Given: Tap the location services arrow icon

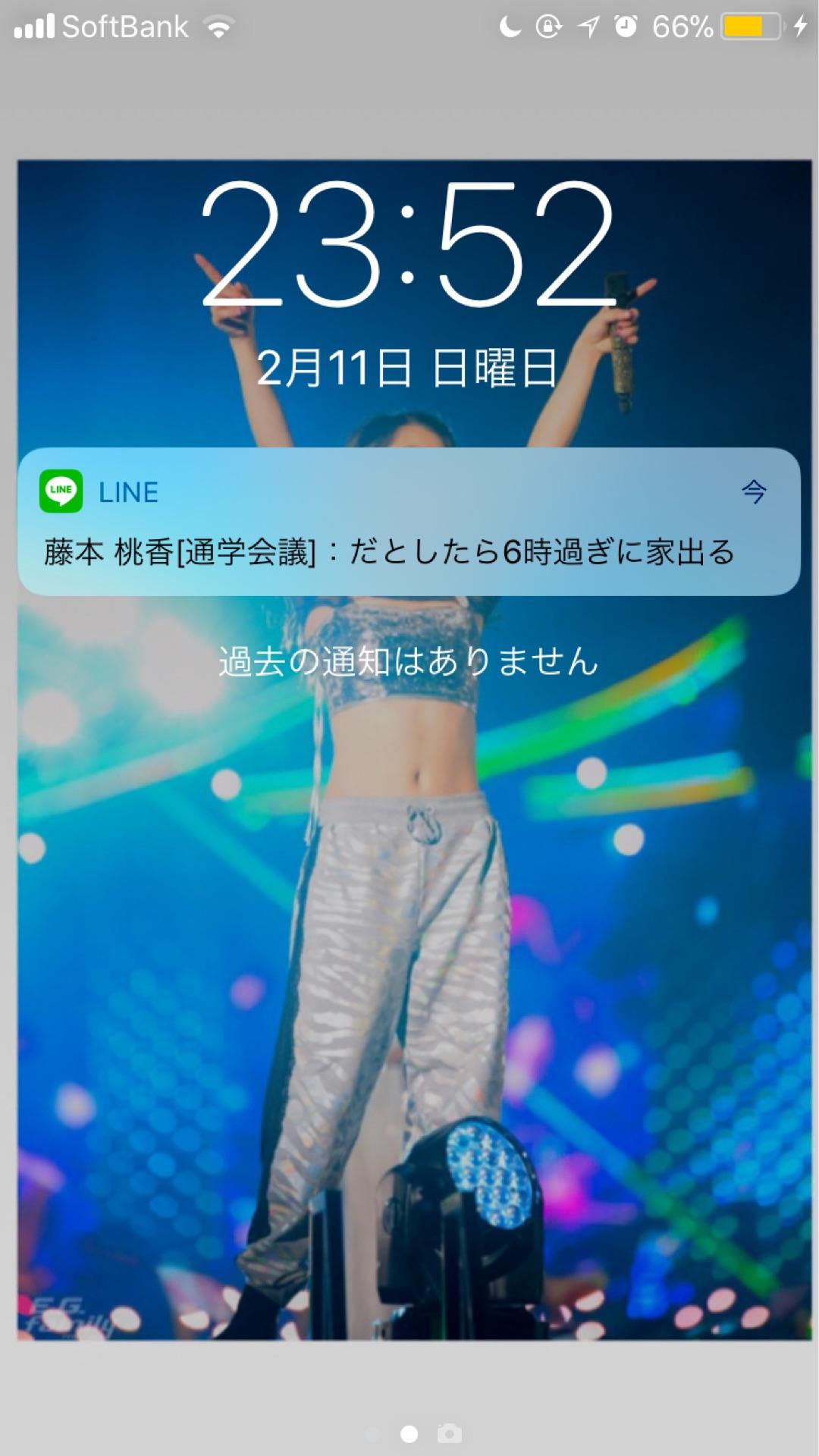Looking at the screenshot, I should (x=588, y=24).
